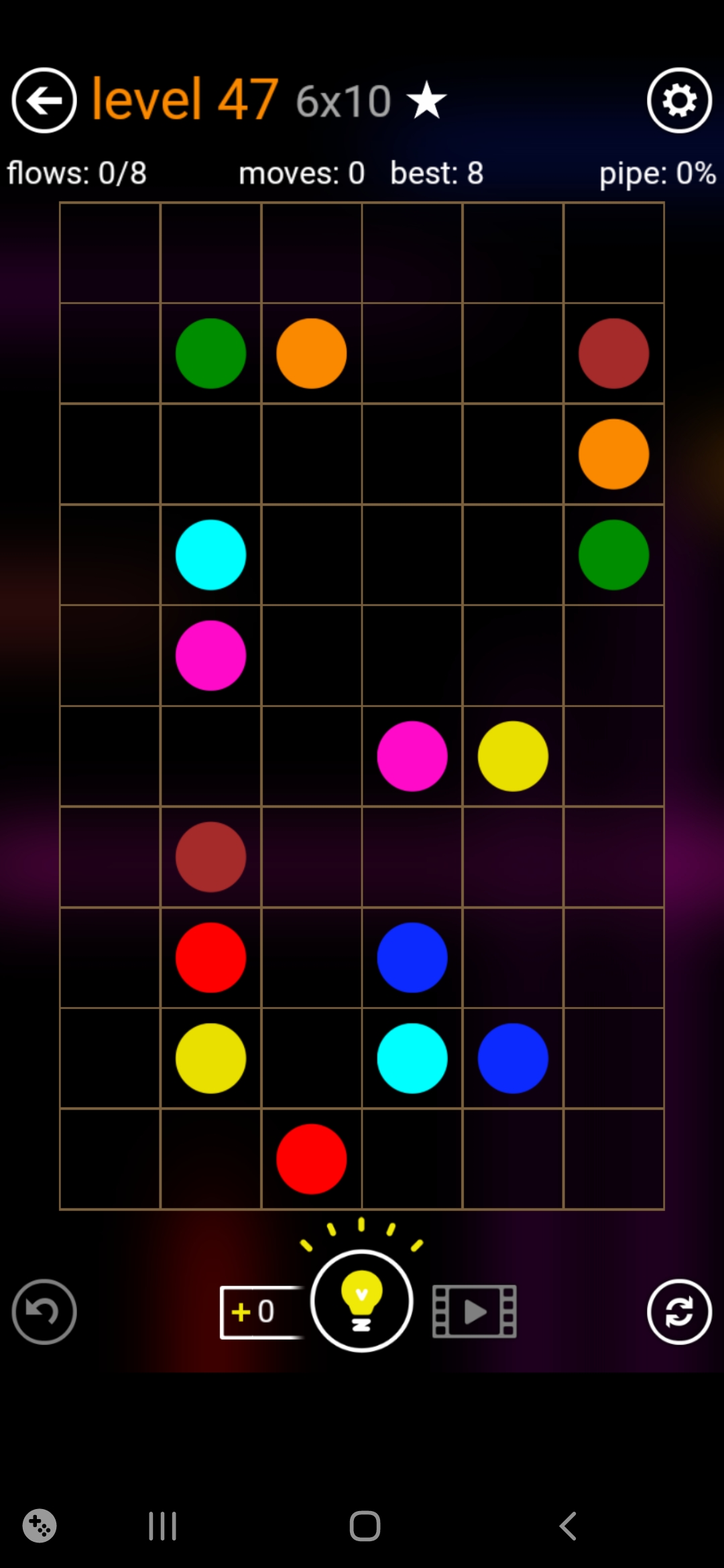Open the settings gear
724x1568 pixels.
click(679, 101)
